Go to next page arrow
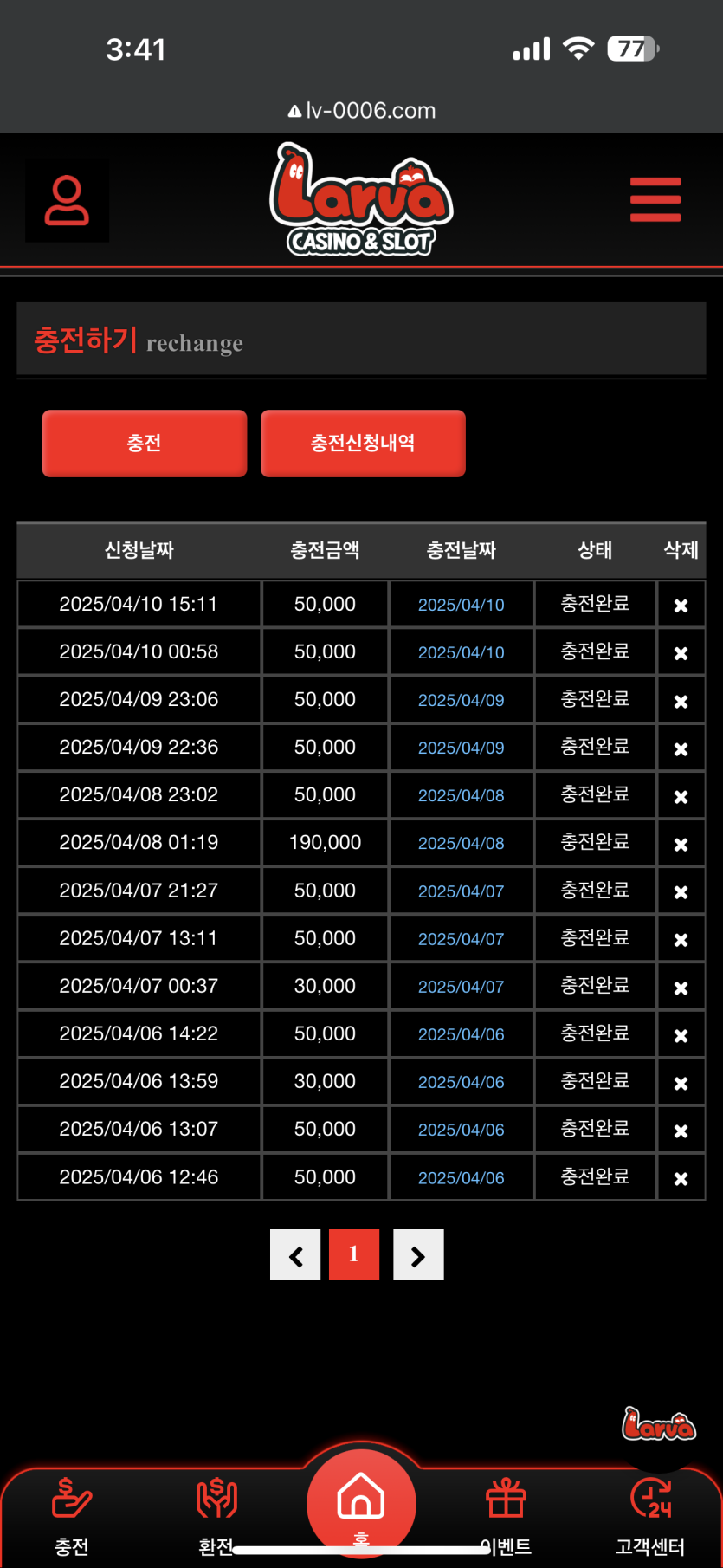 click(418, 1254)
